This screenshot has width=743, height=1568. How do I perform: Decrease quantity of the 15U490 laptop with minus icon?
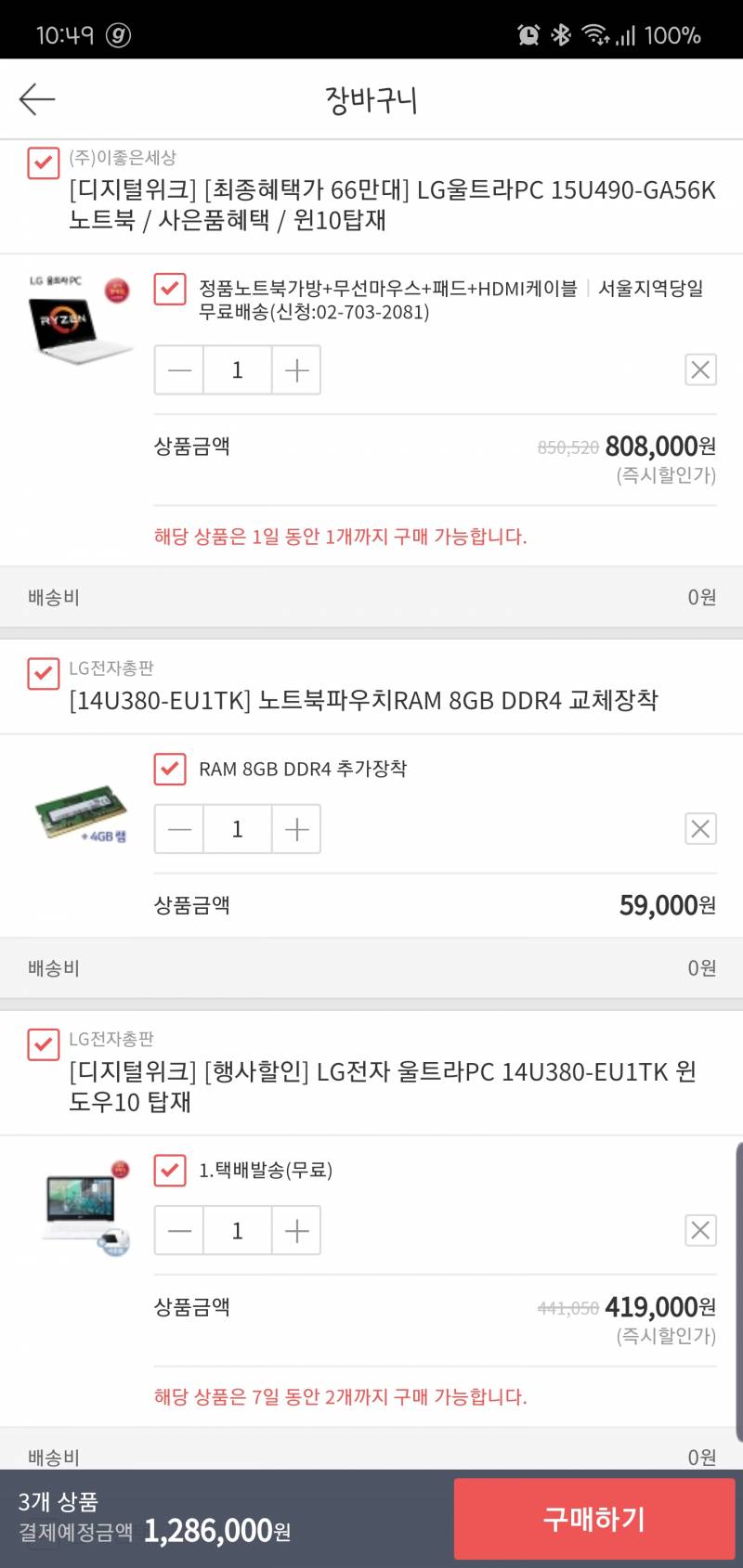(178, 369)
